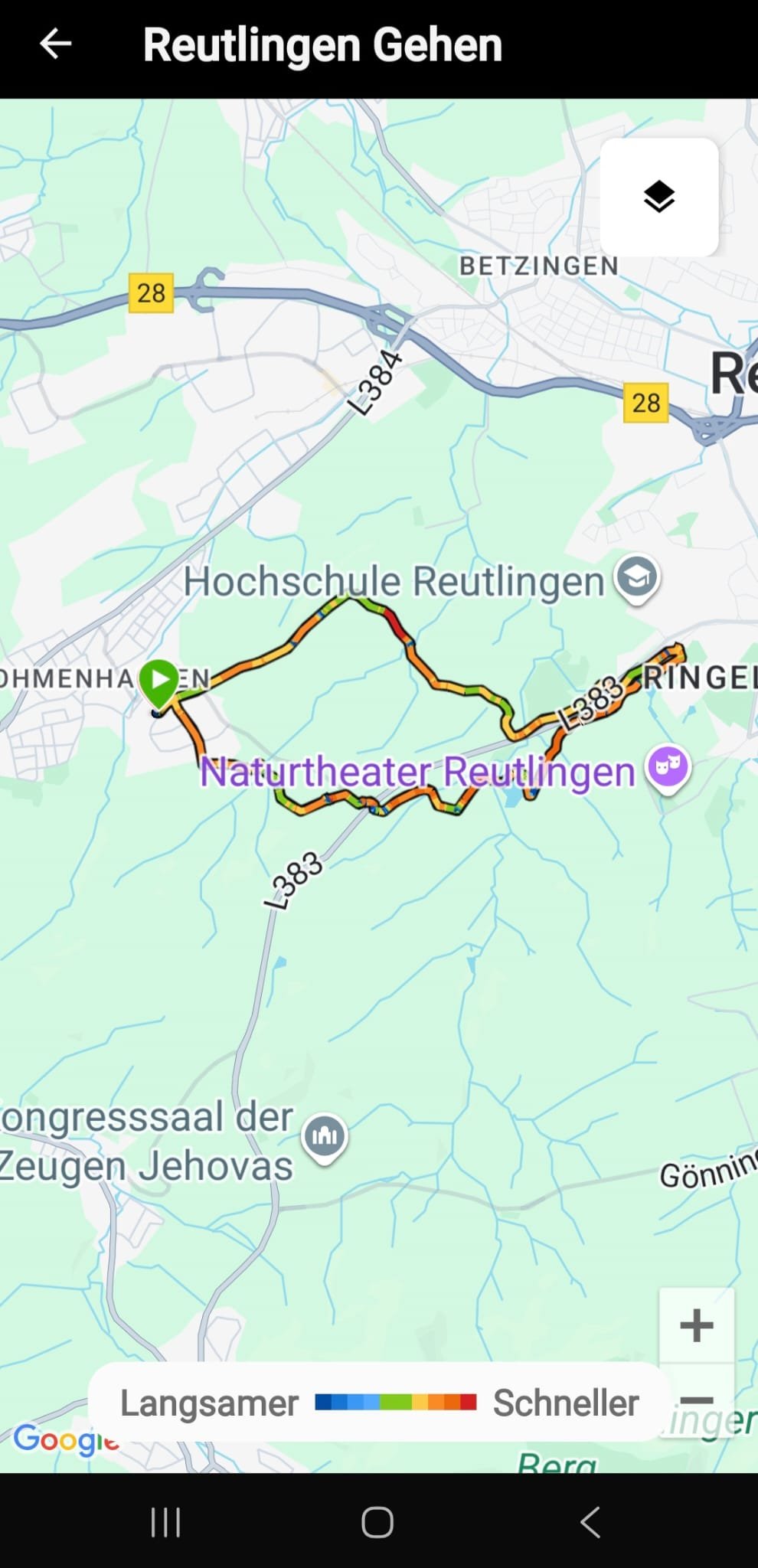
Task: Open the map layers selector
Action: (658, 198)
